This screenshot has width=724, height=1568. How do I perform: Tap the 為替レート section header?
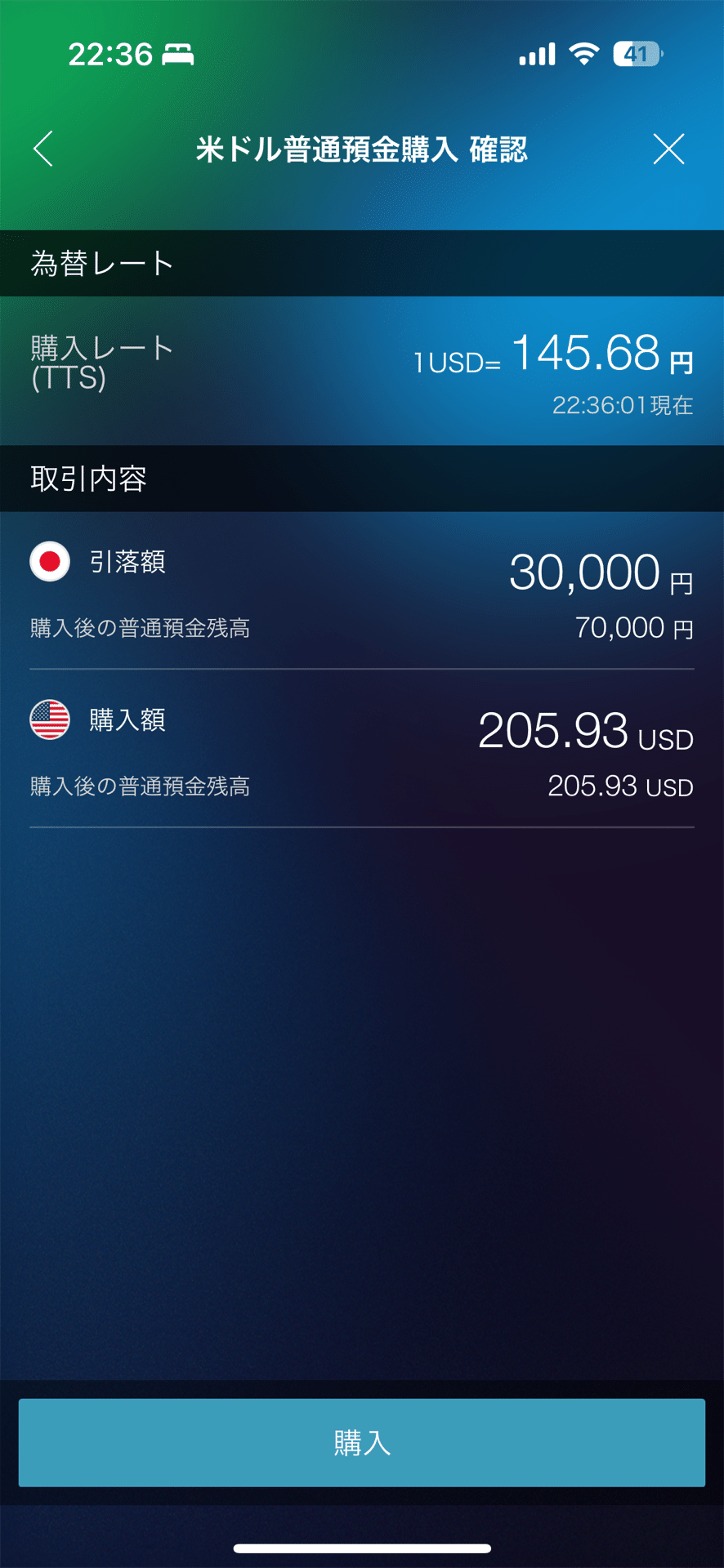(x=100, y=263)
